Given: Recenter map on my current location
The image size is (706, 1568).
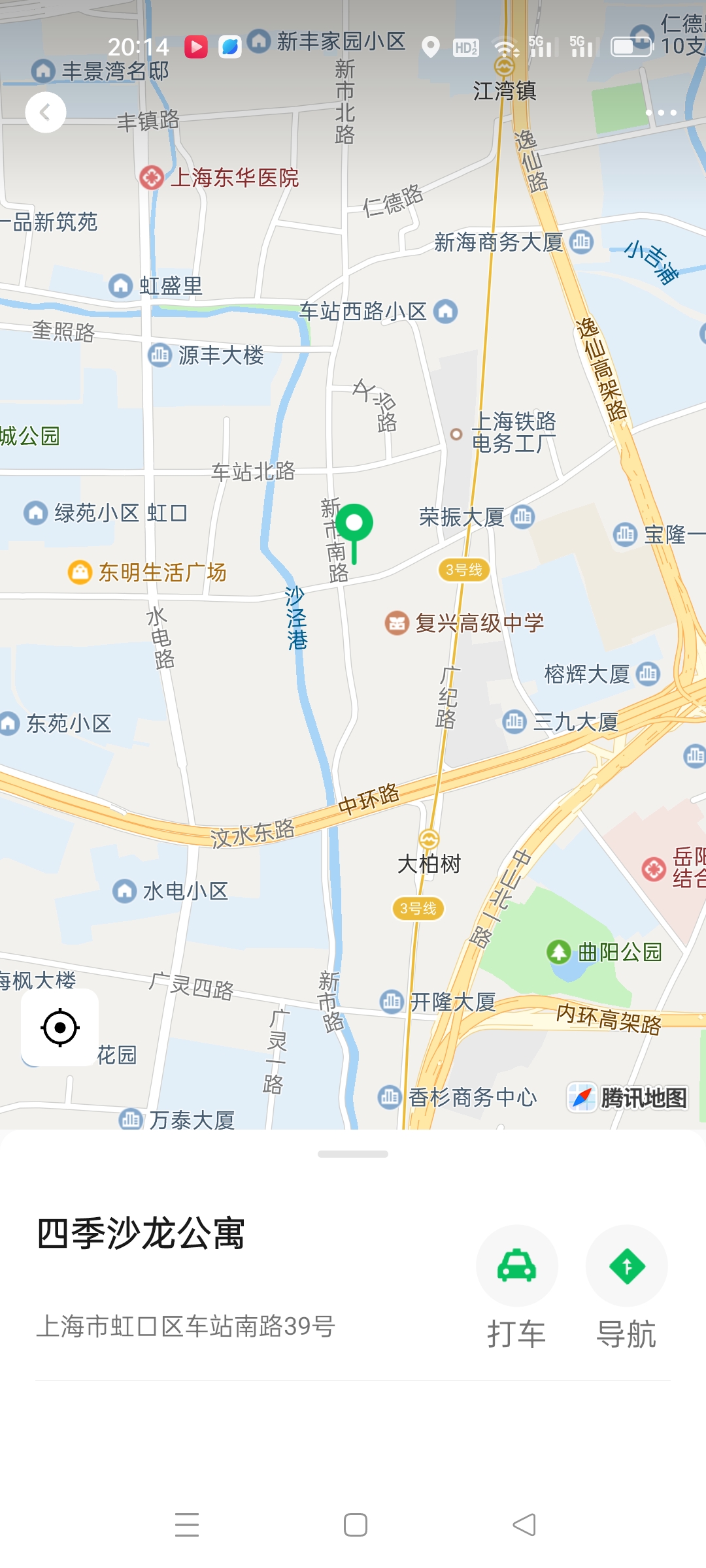Looking at the screenshot, I should pyautogui.click(x=60, y=1028).
